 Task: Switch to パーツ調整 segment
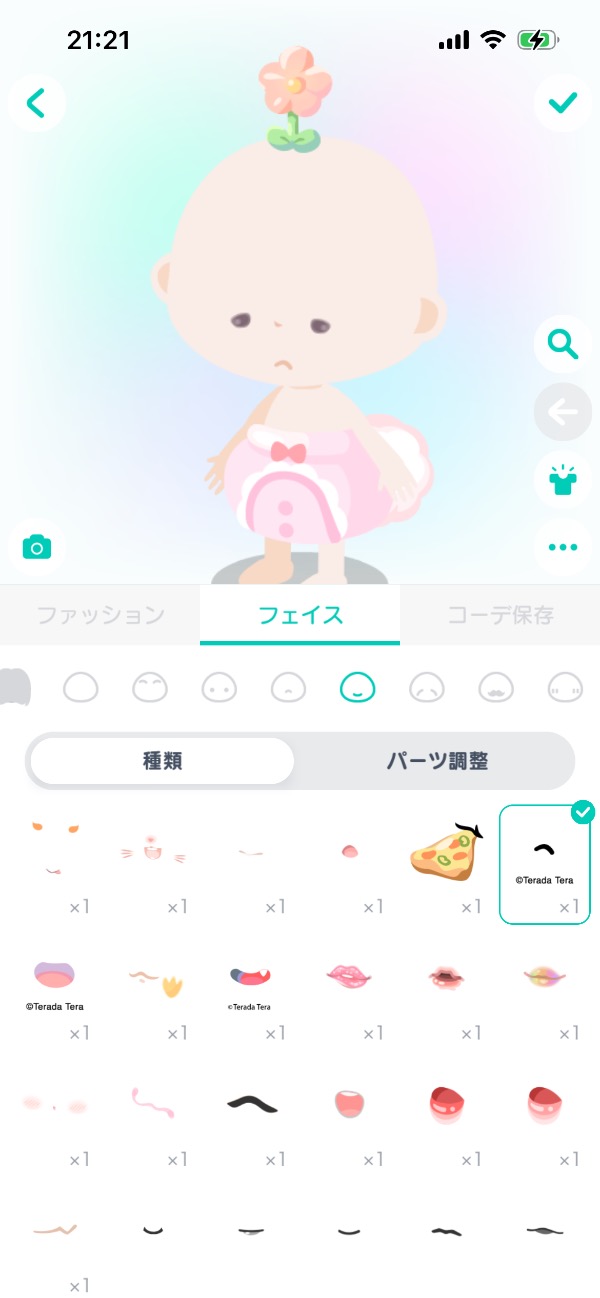point(437,761)
